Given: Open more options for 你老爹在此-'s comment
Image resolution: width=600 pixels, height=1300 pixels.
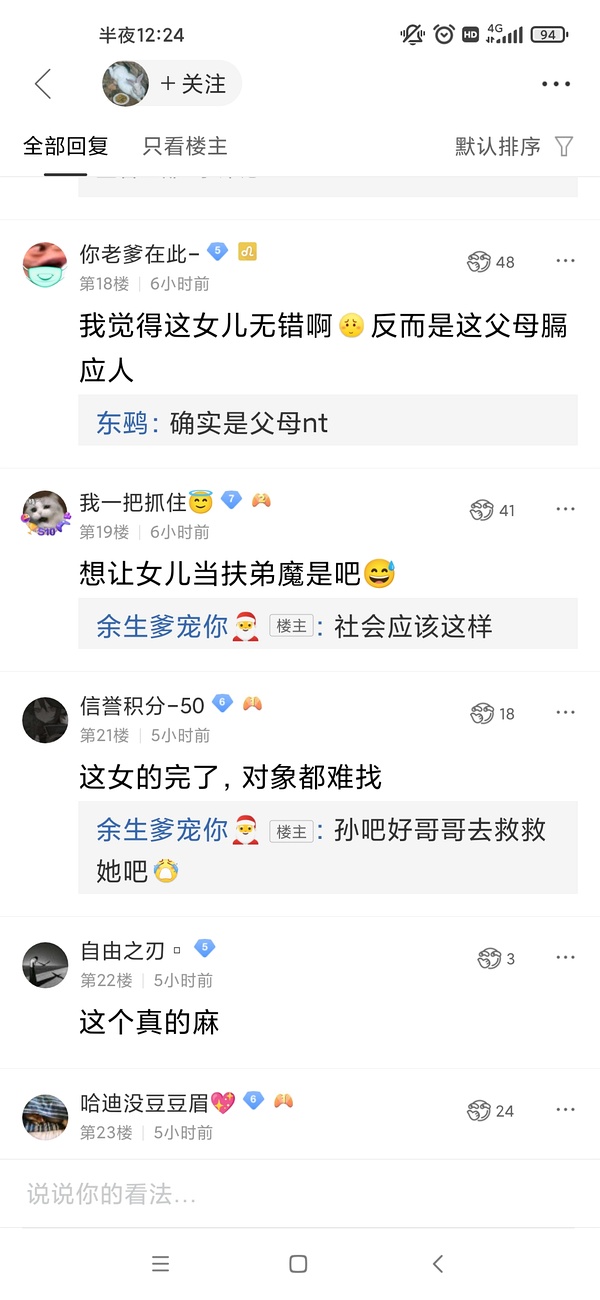Looking at the screenshot, I should pos(565,261).
